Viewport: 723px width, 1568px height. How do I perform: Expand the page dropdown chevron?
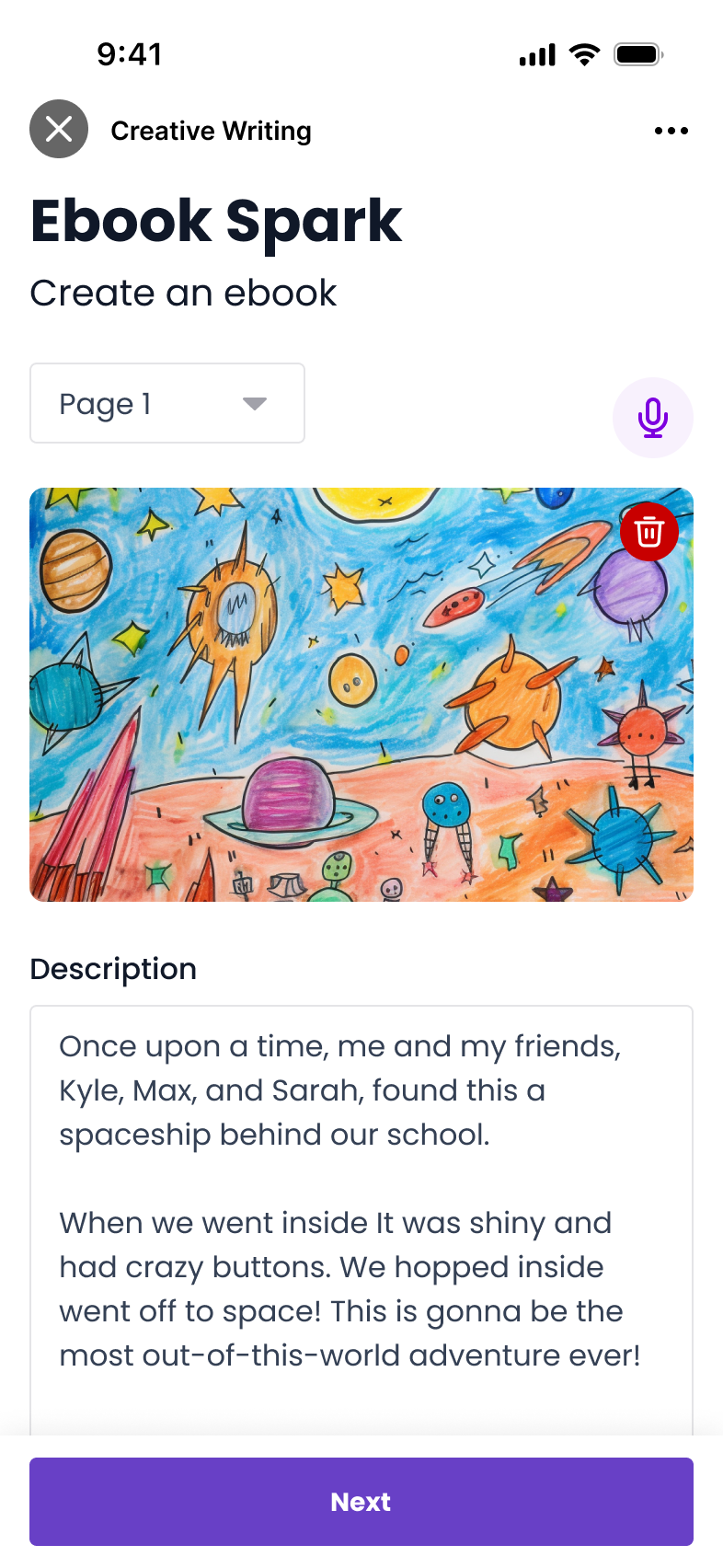(255, 403)
